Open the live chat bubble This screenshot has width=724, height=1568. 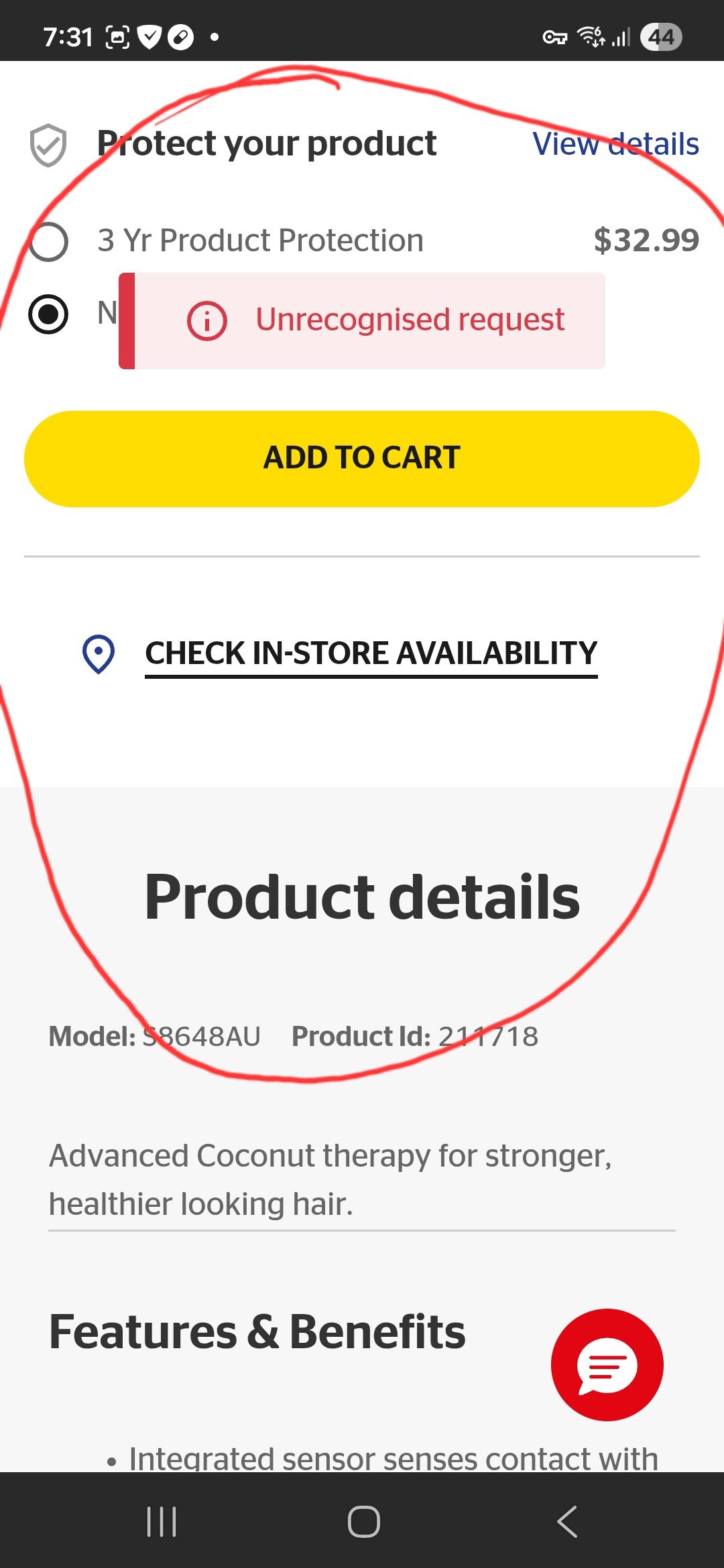point(607,1365)
